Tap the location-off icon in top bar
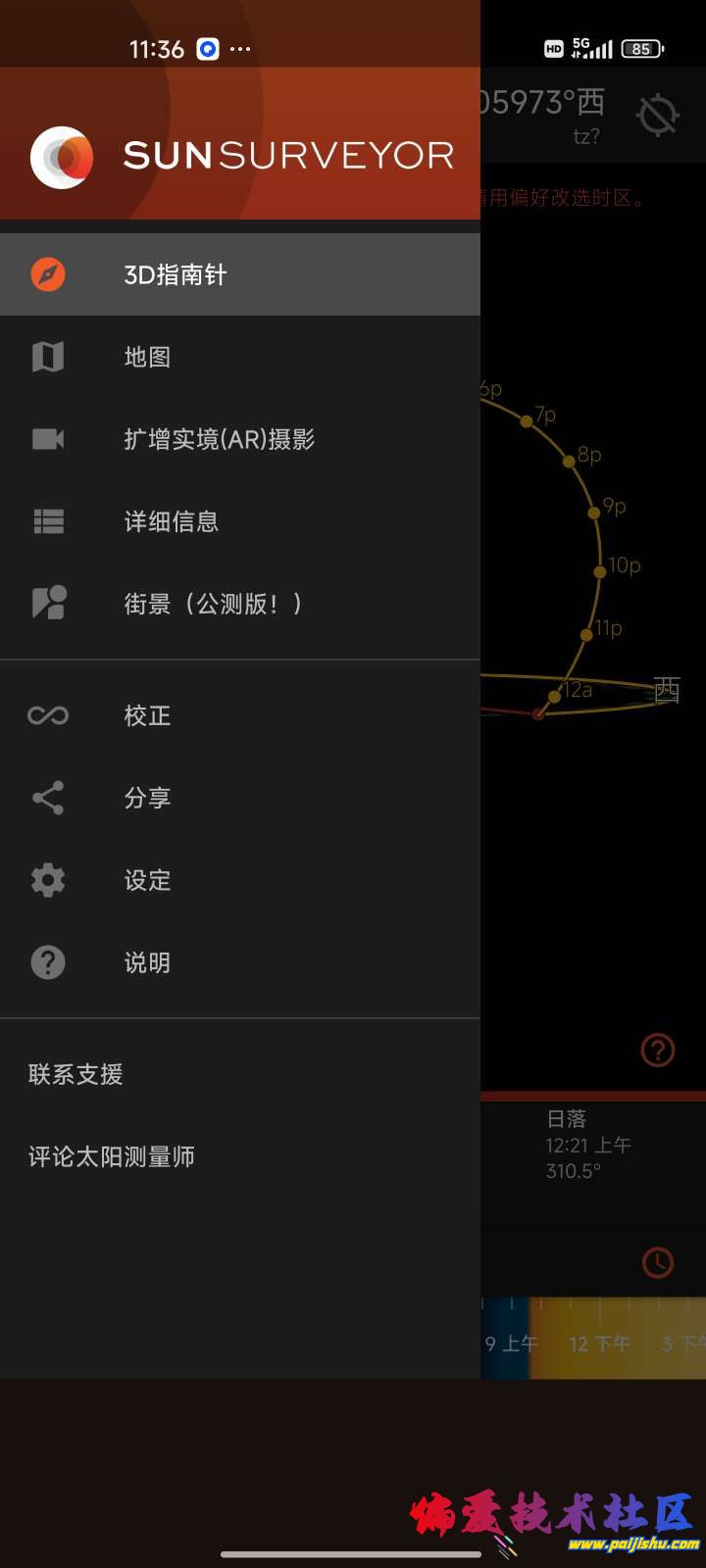The height and width of the screenshot is (1568, 706). point(657,116)
